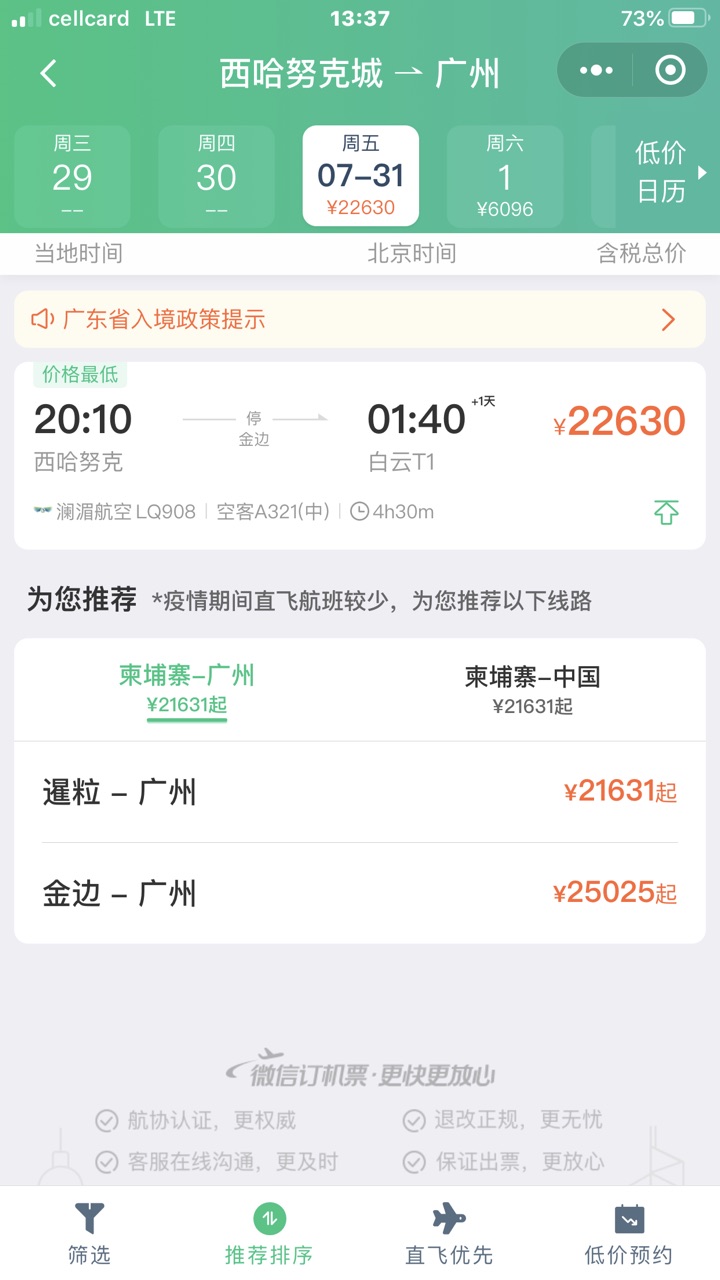720x1280 pixels.
Task: Open the mini program more-options menu
Action: [596, 70]
